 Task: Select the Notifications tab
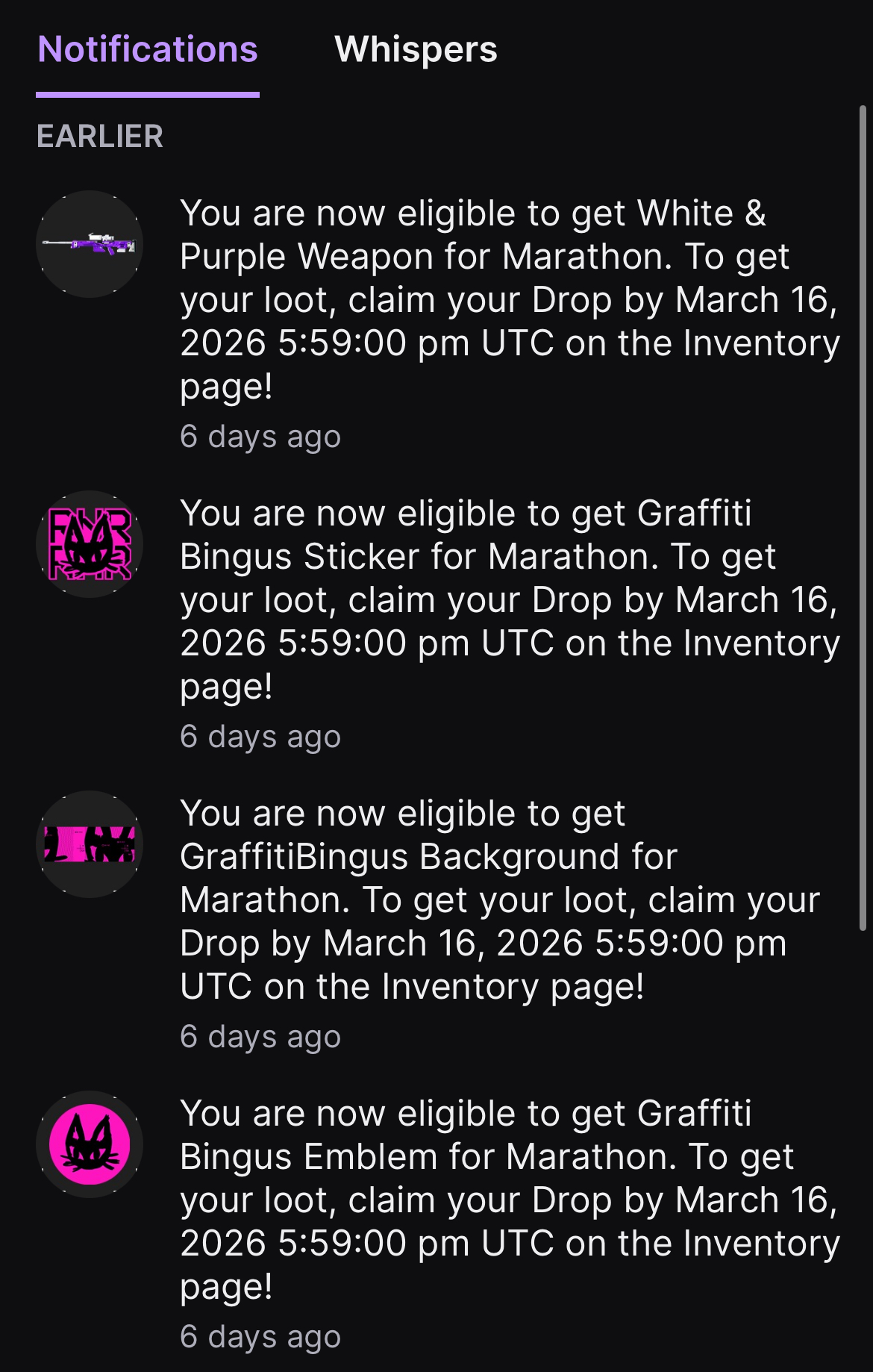coord(148,50)
